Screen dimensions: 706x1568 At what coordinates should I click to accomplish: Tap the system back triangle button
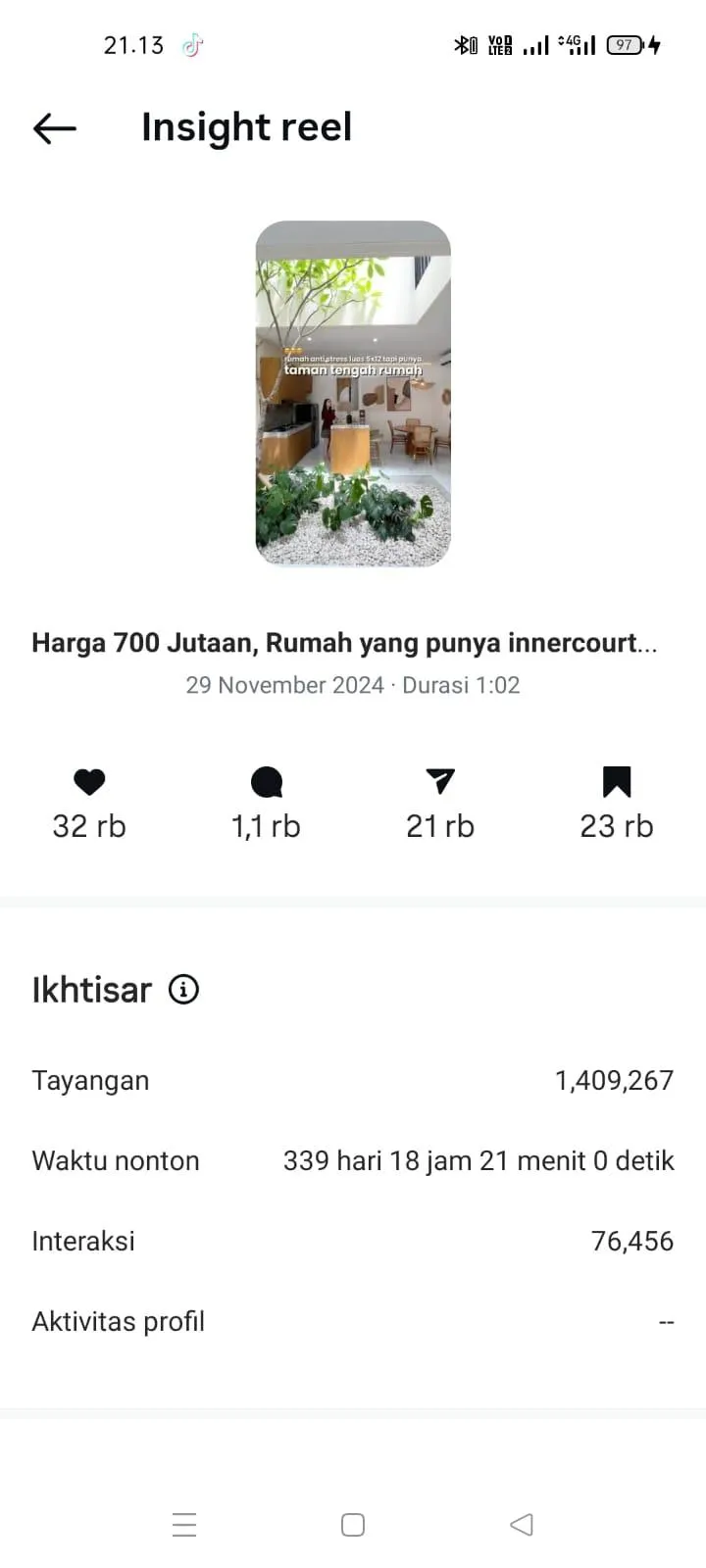click(522, 1524)
